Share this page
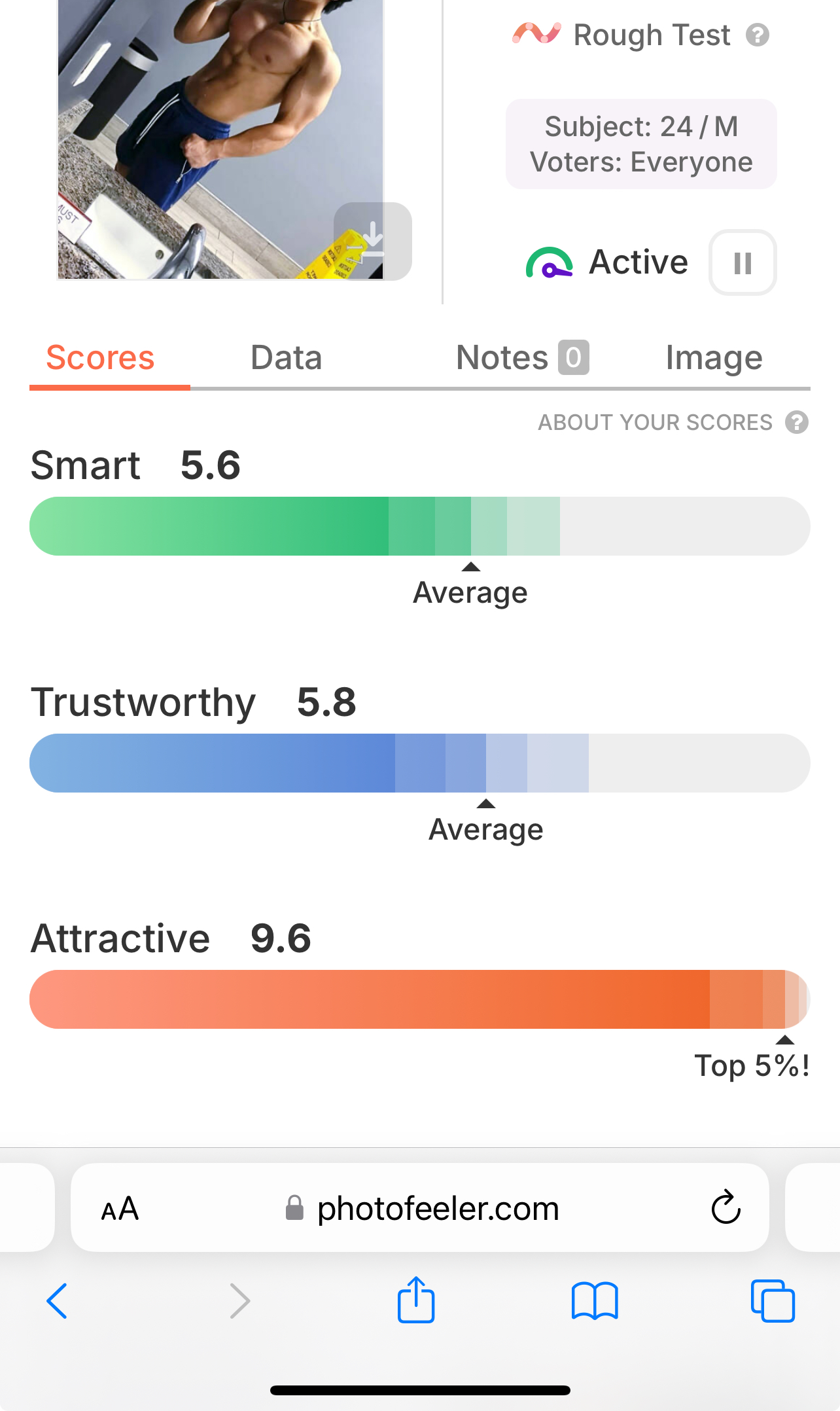 click(416, 1300)
